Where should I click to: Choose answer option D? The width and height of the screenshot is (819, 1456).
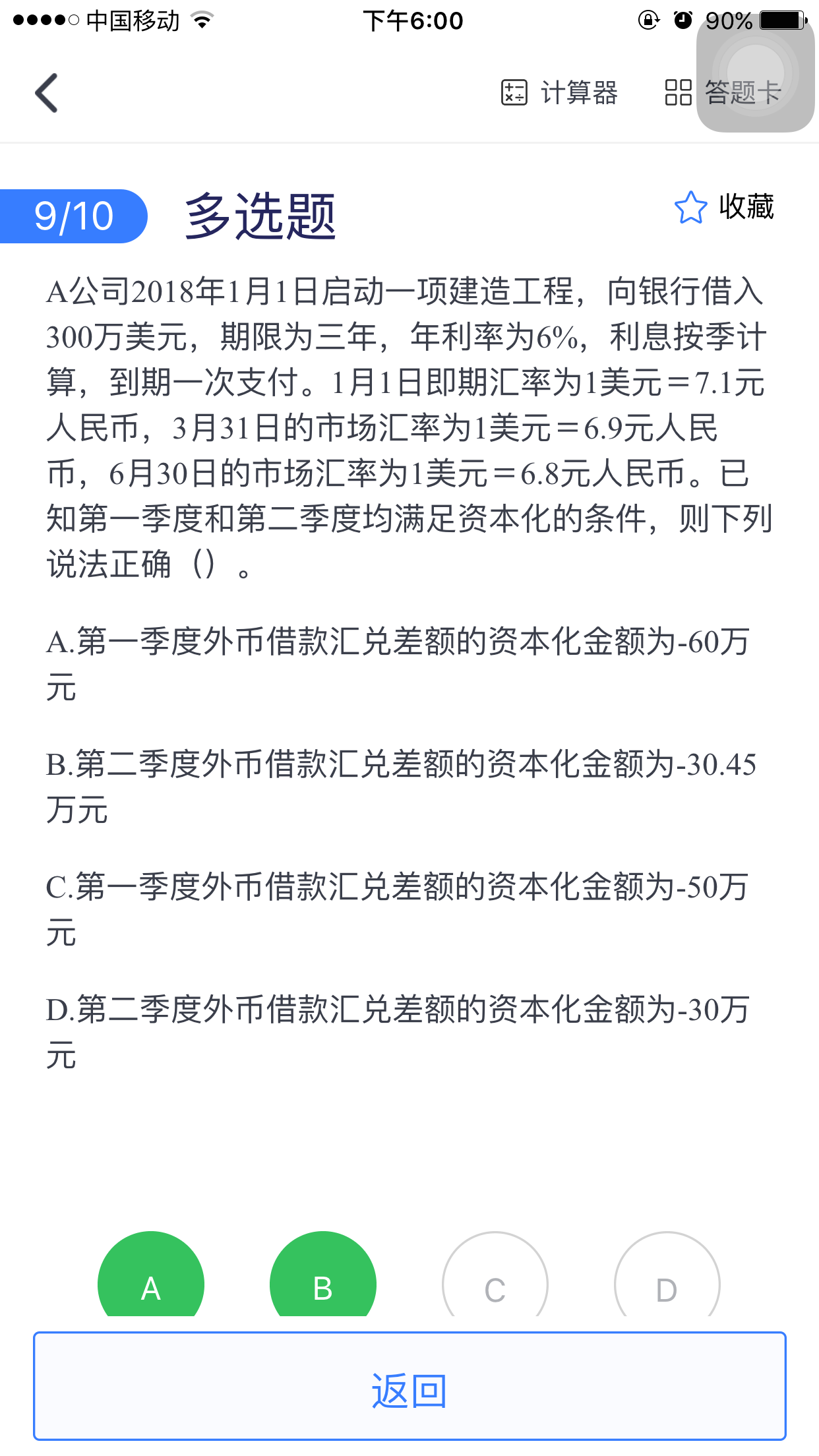point(667,1279)
